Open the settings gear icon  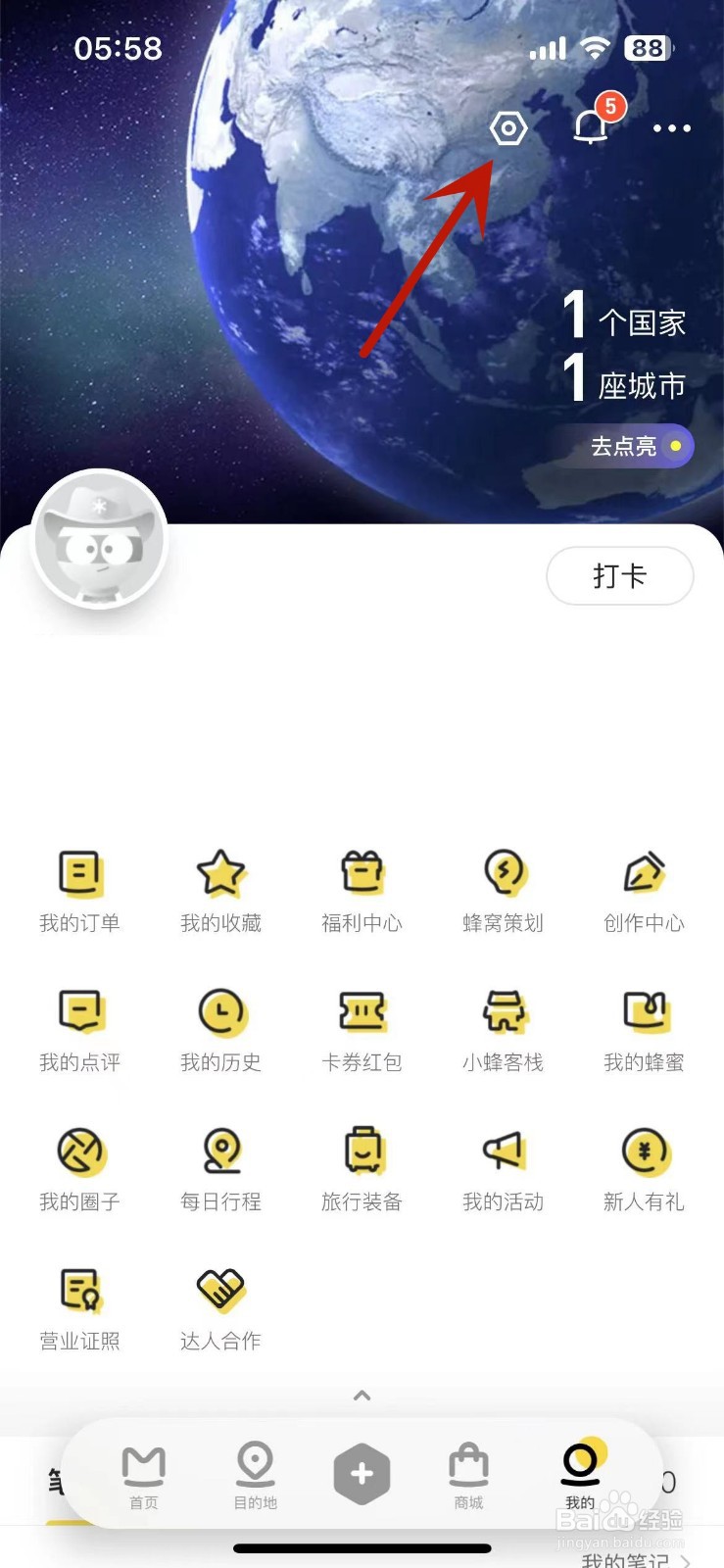[x=509, y=127]
